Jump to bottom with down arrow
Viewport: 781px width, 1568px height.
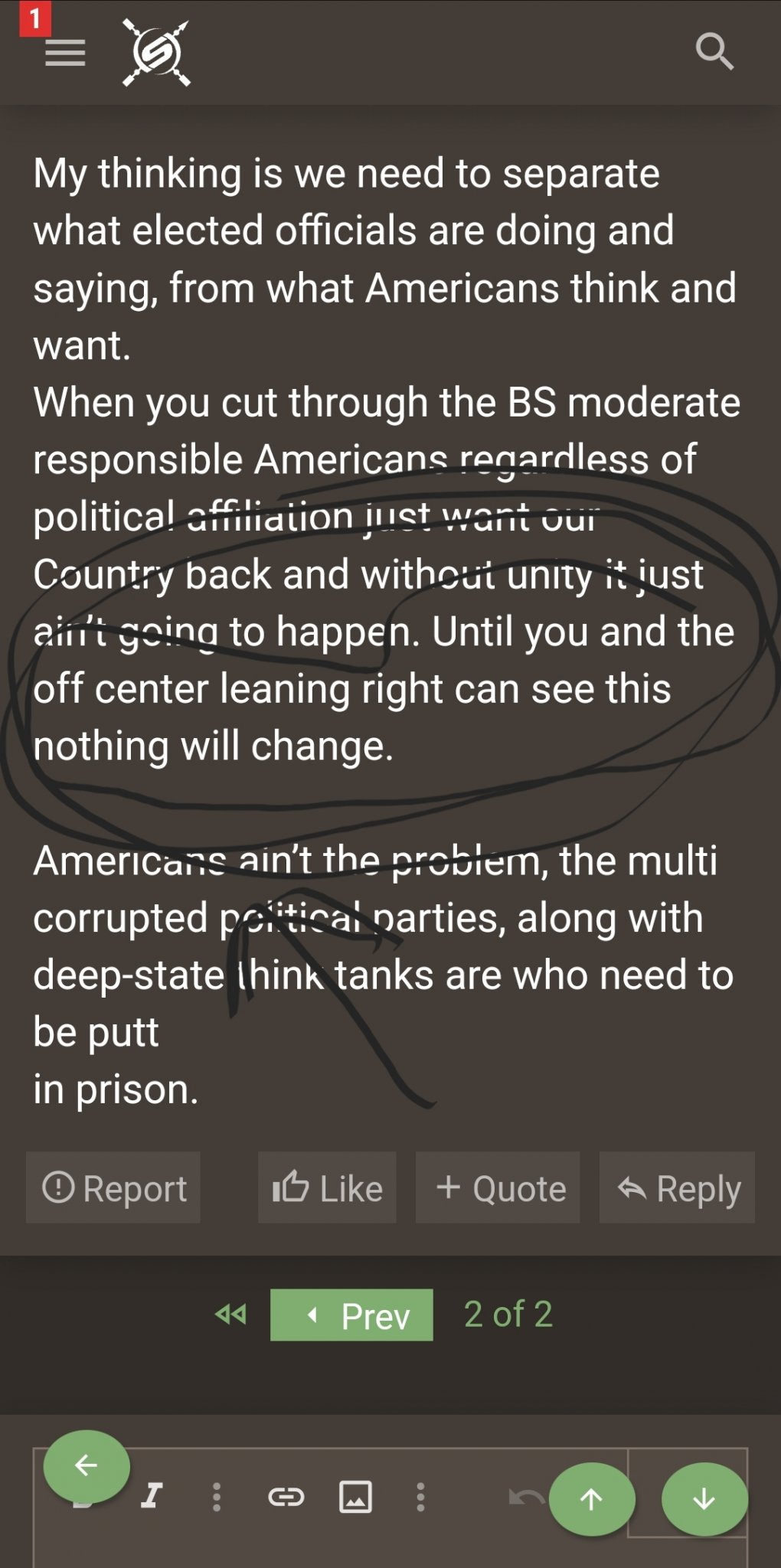tap(704, 1498)
